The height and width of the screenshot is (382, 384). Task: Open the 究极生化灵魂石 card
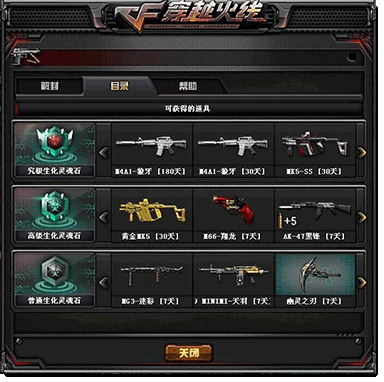pyautogui.click(x=55, y=150)
